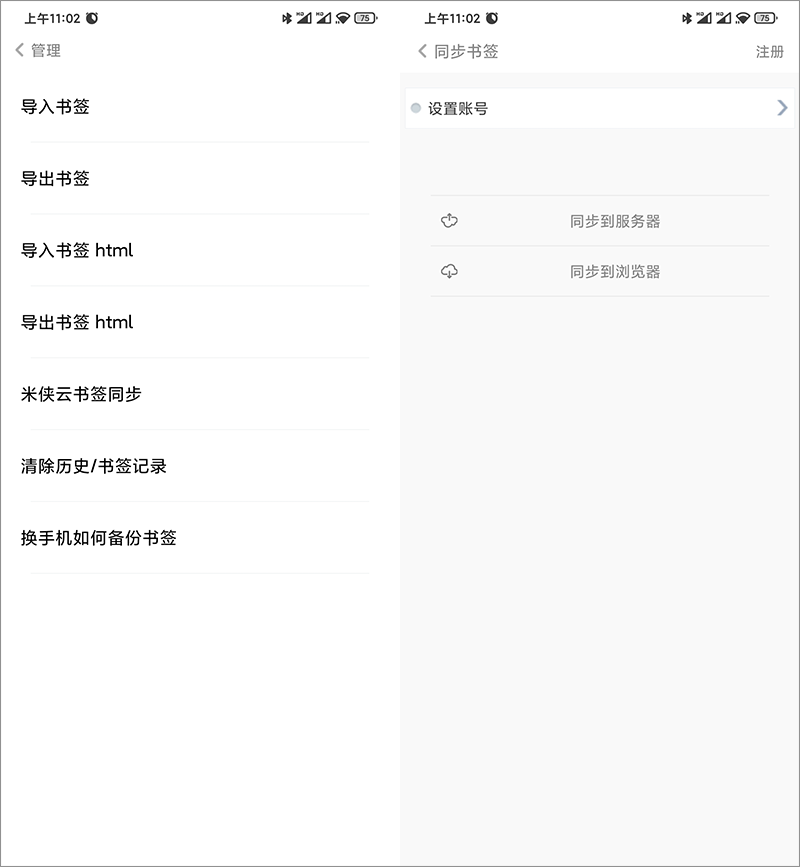Open 换手机如何备份书签 guide
The height and width of the screenshot is (867, 800).
tap(99, 539)
